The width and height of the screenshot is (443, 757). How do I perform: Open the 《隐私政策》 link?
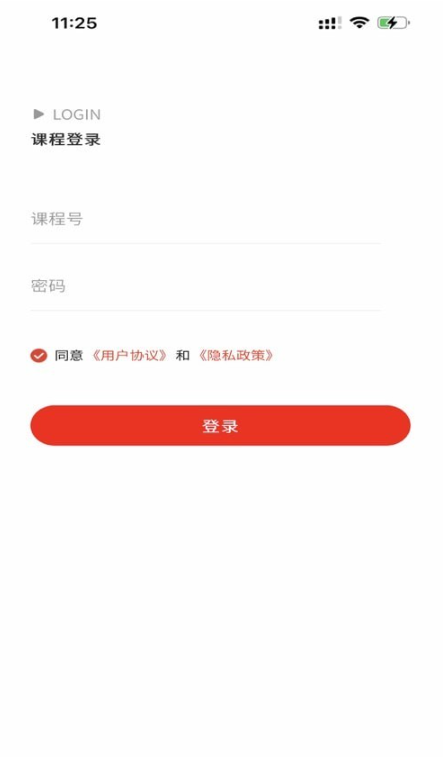coord(236,356)
